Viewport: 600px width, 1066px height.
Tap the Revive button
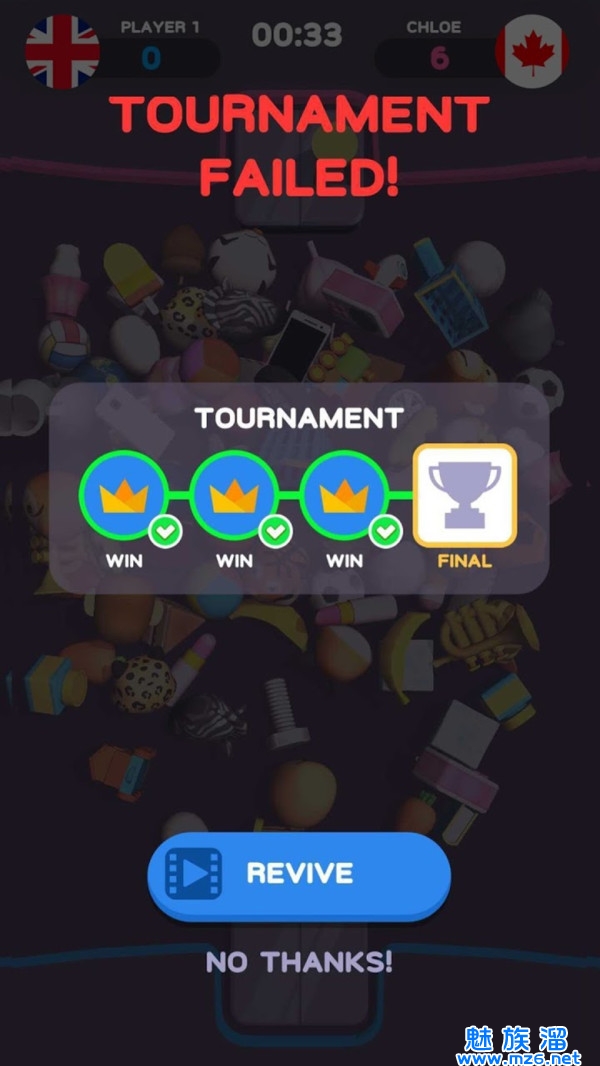(299, 874)
